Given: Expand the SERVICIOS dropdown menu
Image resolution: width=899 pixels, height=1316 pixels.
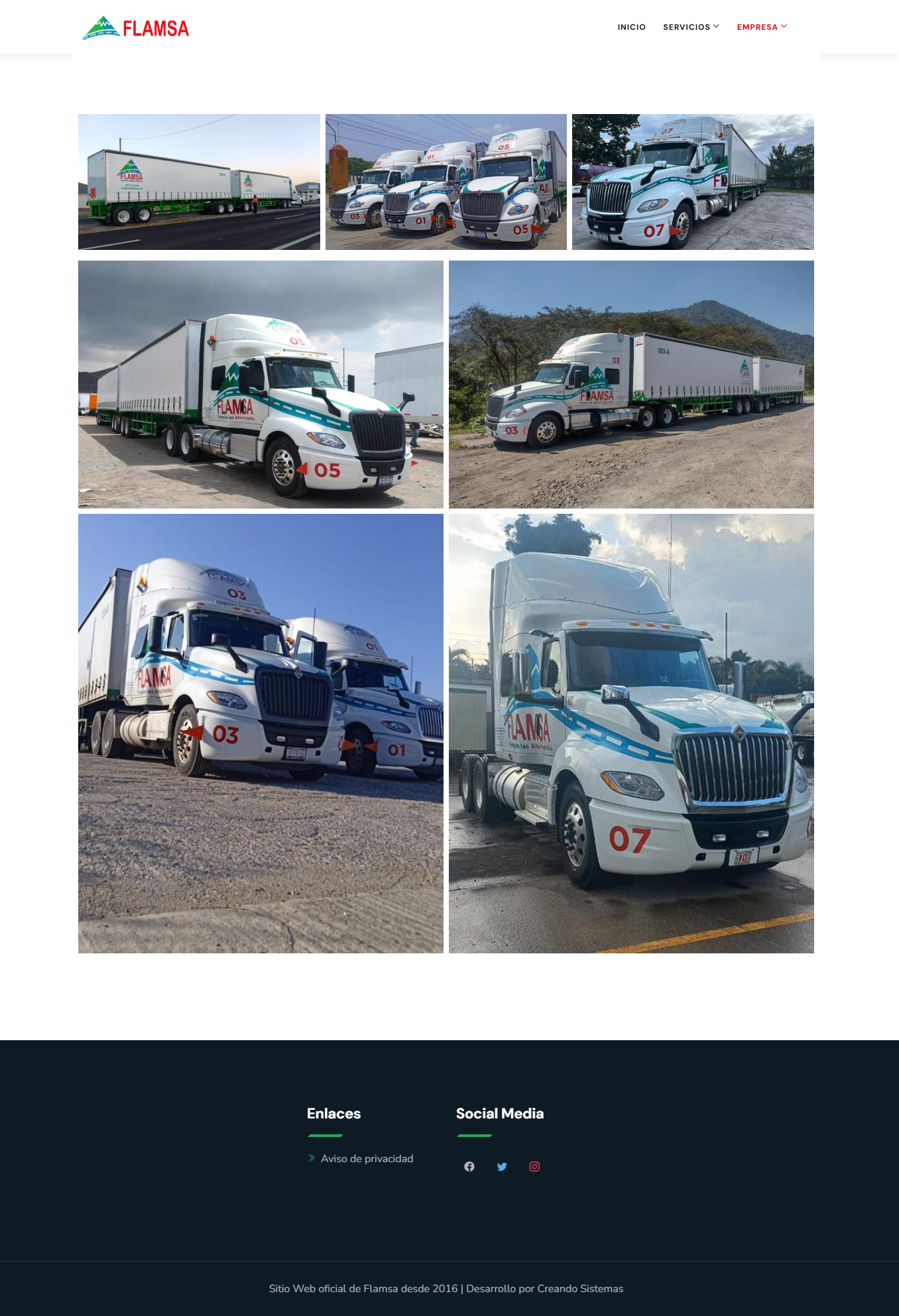Looking at the screenshot, I should tap(691, 27).
